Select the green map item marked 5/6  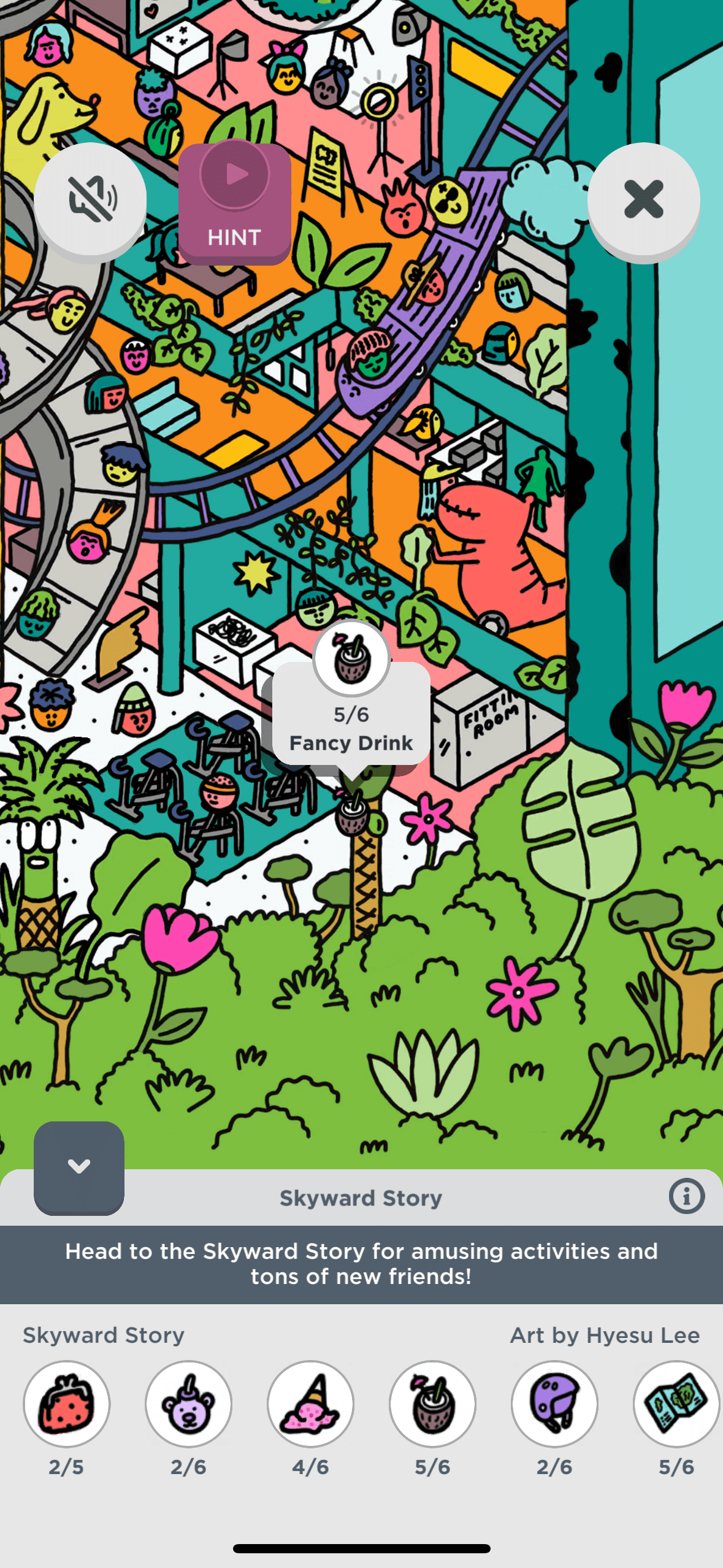[x=676, y=1404]
